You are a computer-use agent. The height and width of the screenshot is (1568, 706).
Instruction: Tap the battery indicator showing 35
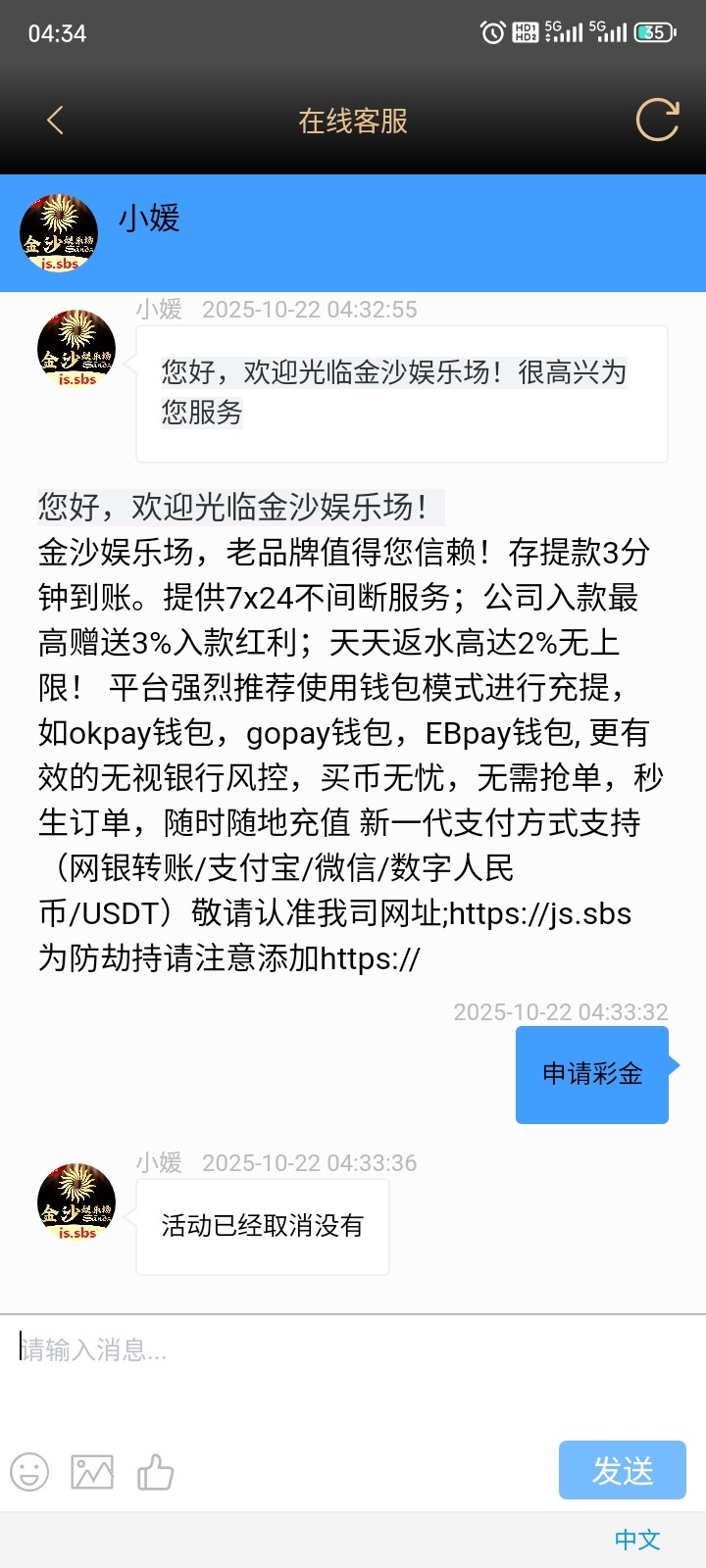point(659,29)
